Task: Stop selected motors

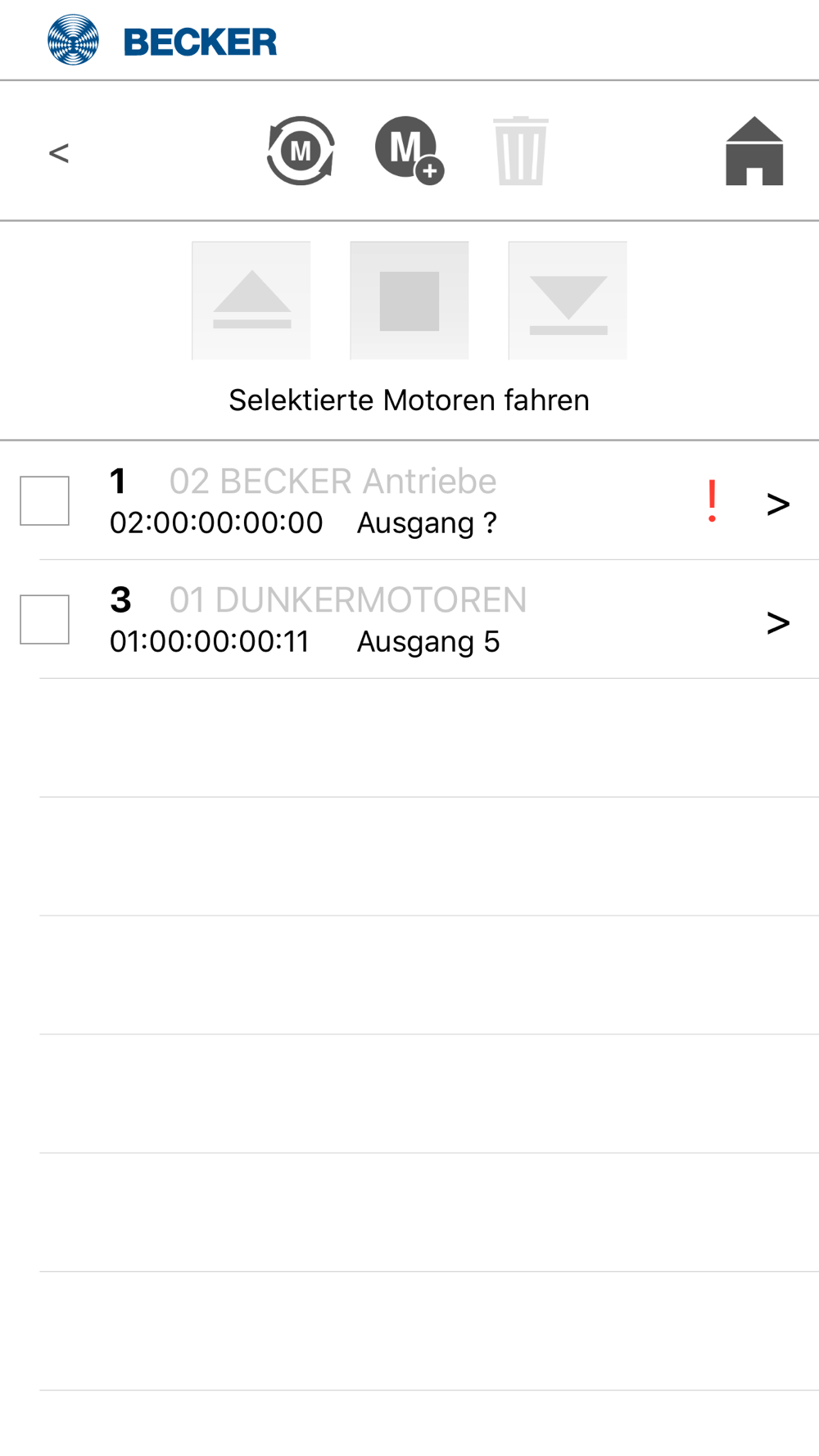Action: coord(409,301)
